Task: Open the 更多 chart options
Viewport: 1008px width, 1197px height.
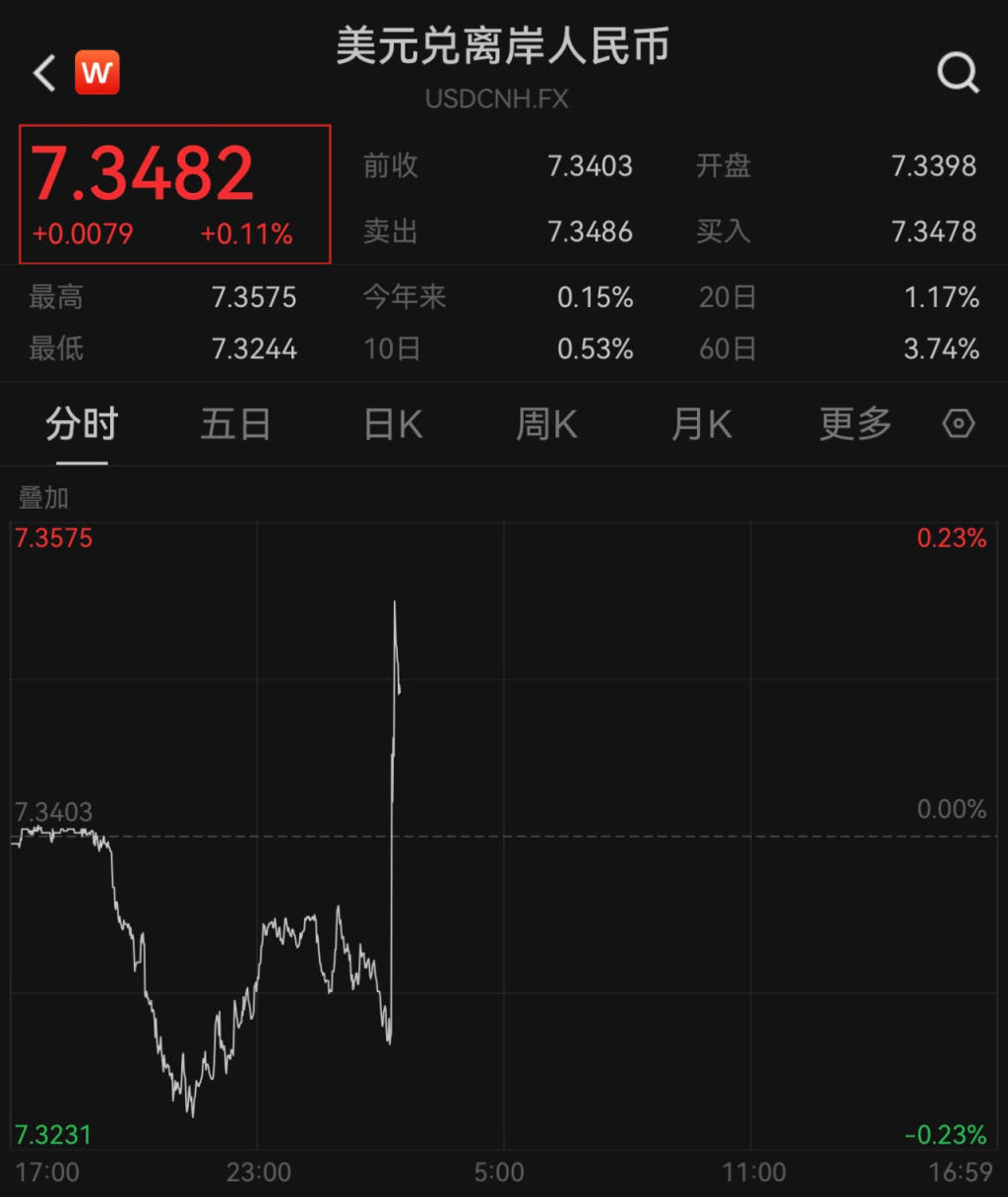Action: (x=854, y=425)
